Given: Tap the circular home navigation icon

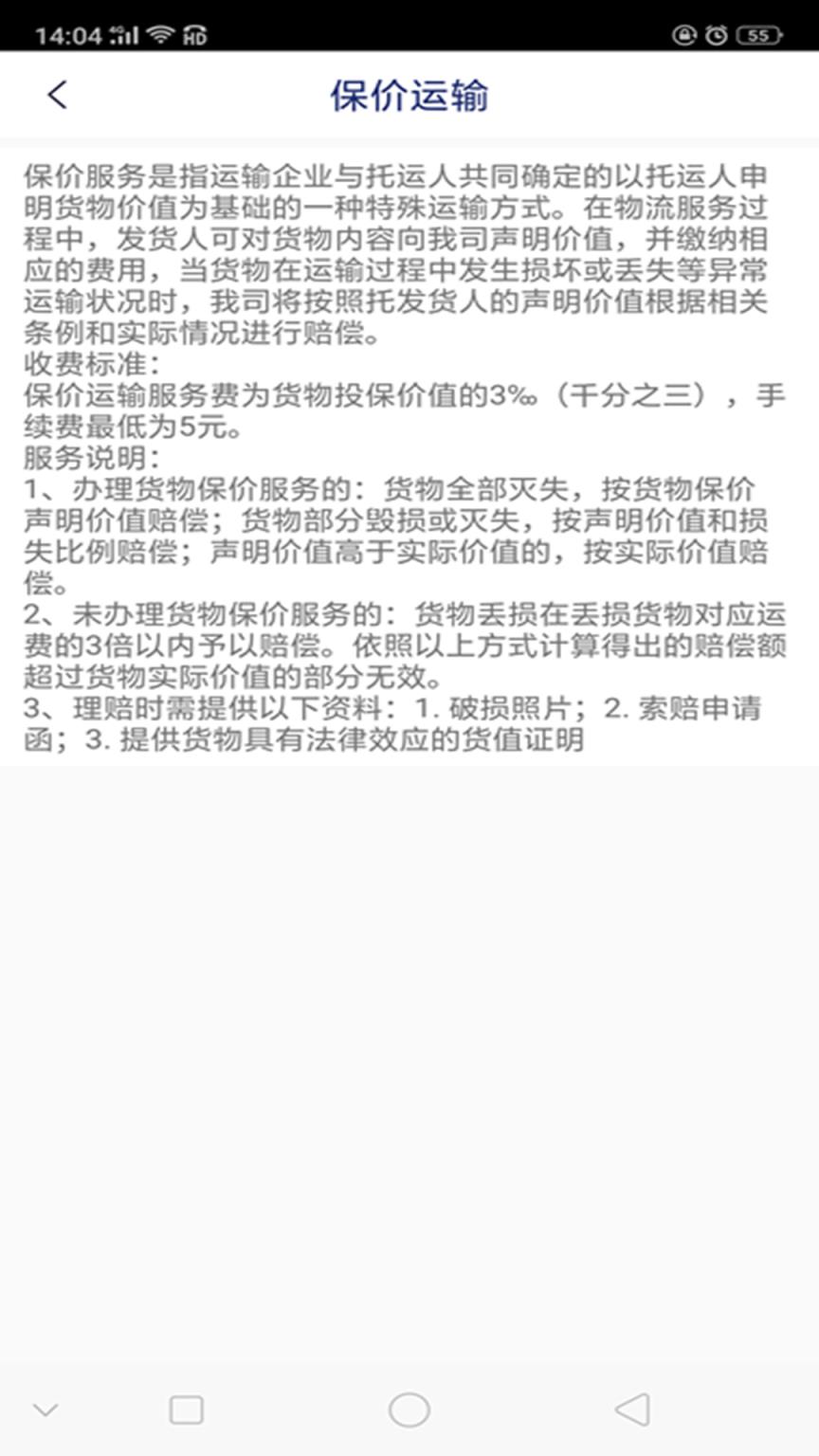Looking at the screenshot, I should pos(408,1411).
